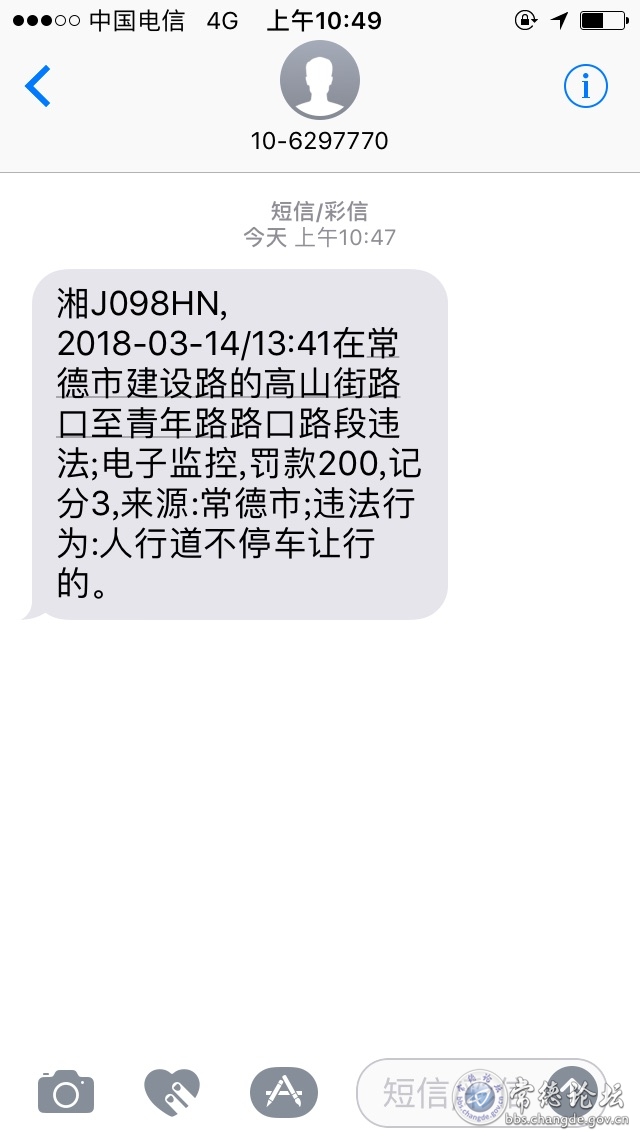The height and width of the screenshot is (1136, 640).
Task: Open Digital Touch heart icon
Action: click(x=172, y=1091)
